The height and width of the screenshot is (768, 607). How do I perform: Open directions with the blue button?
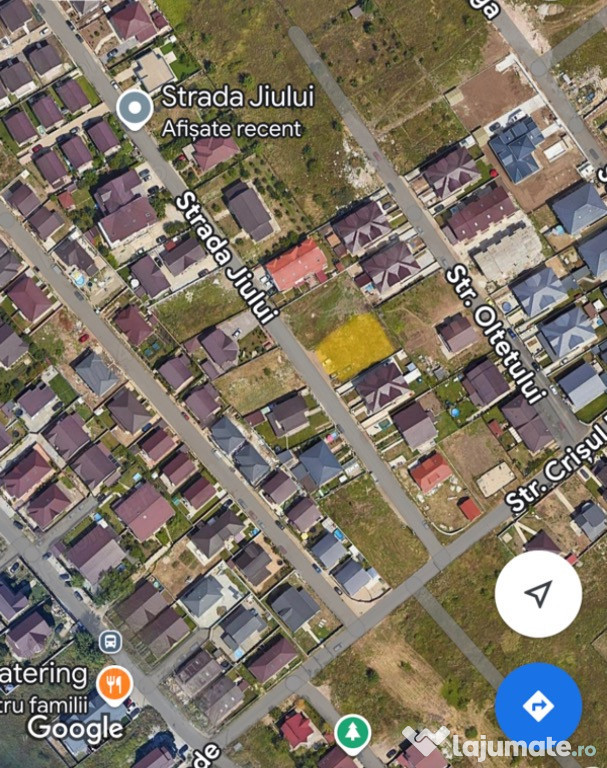click(538, 706)
